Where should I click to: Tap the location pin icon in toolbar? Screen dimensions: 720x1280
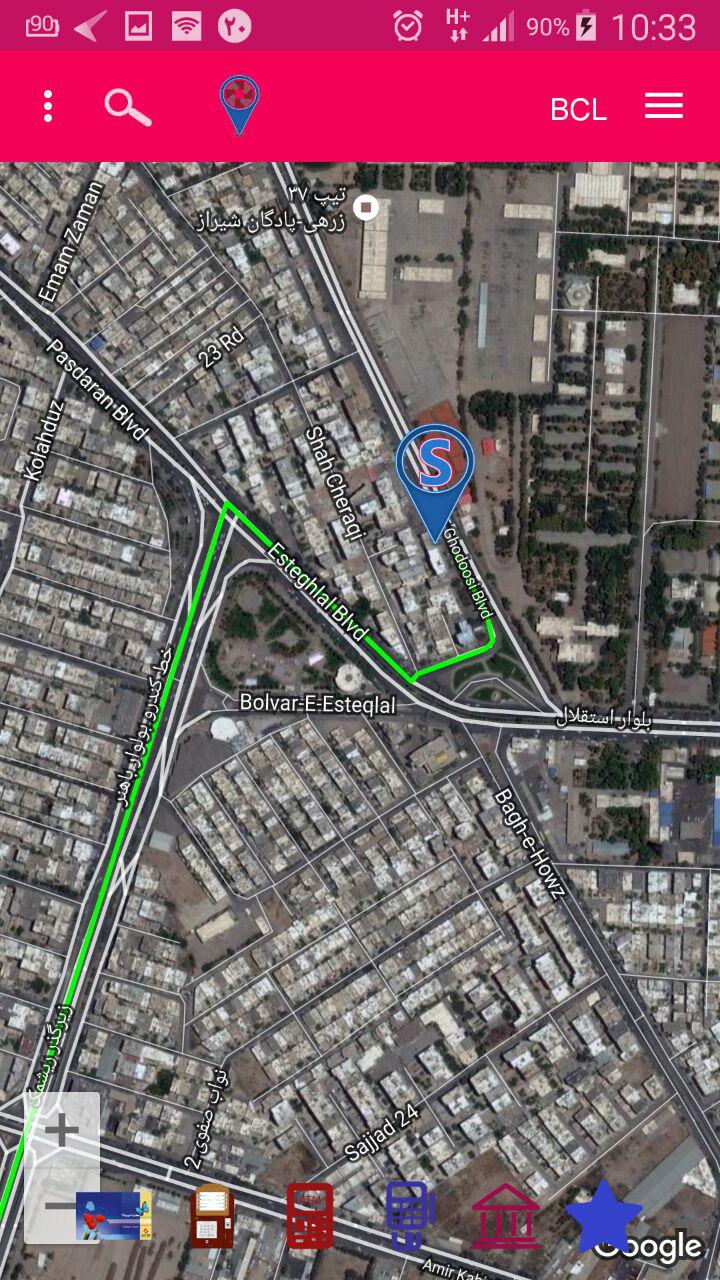(239, 105)
